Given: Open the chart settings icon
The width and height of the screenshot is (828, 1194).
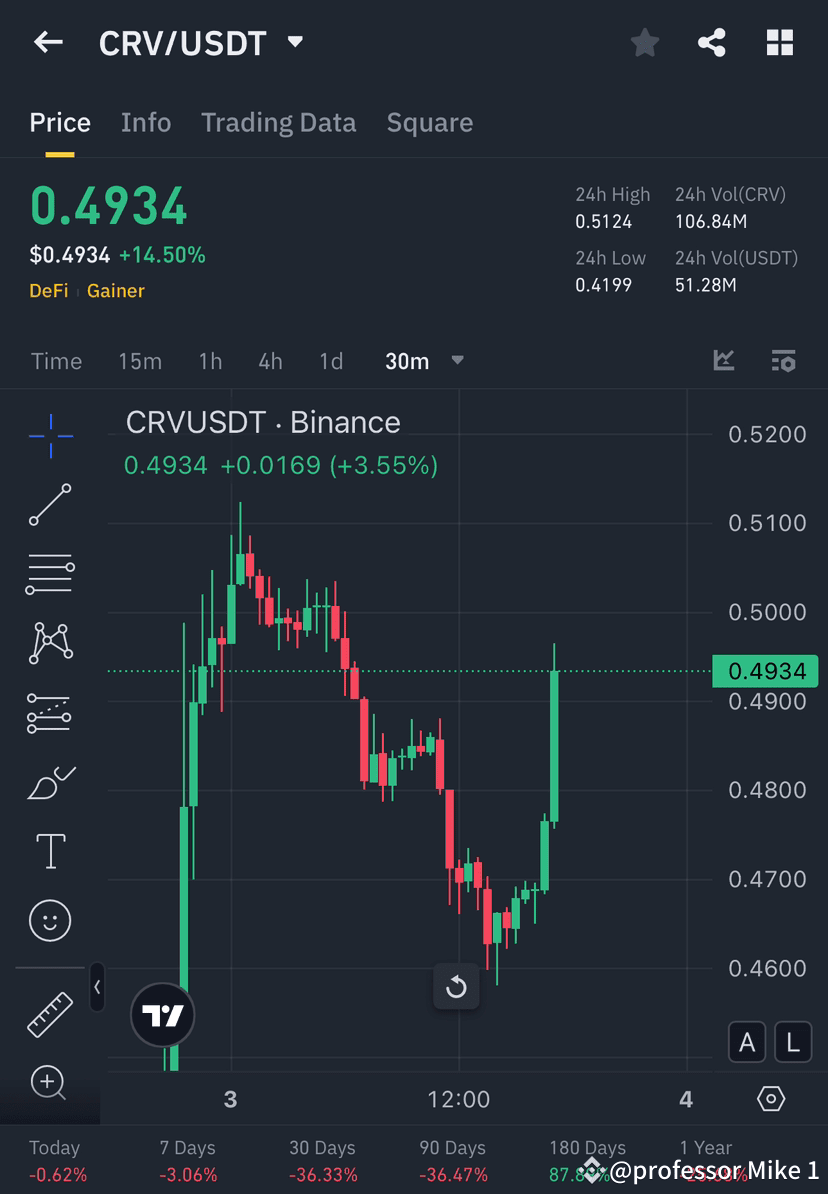Looking at the screenshot, I should point(771,1098).
